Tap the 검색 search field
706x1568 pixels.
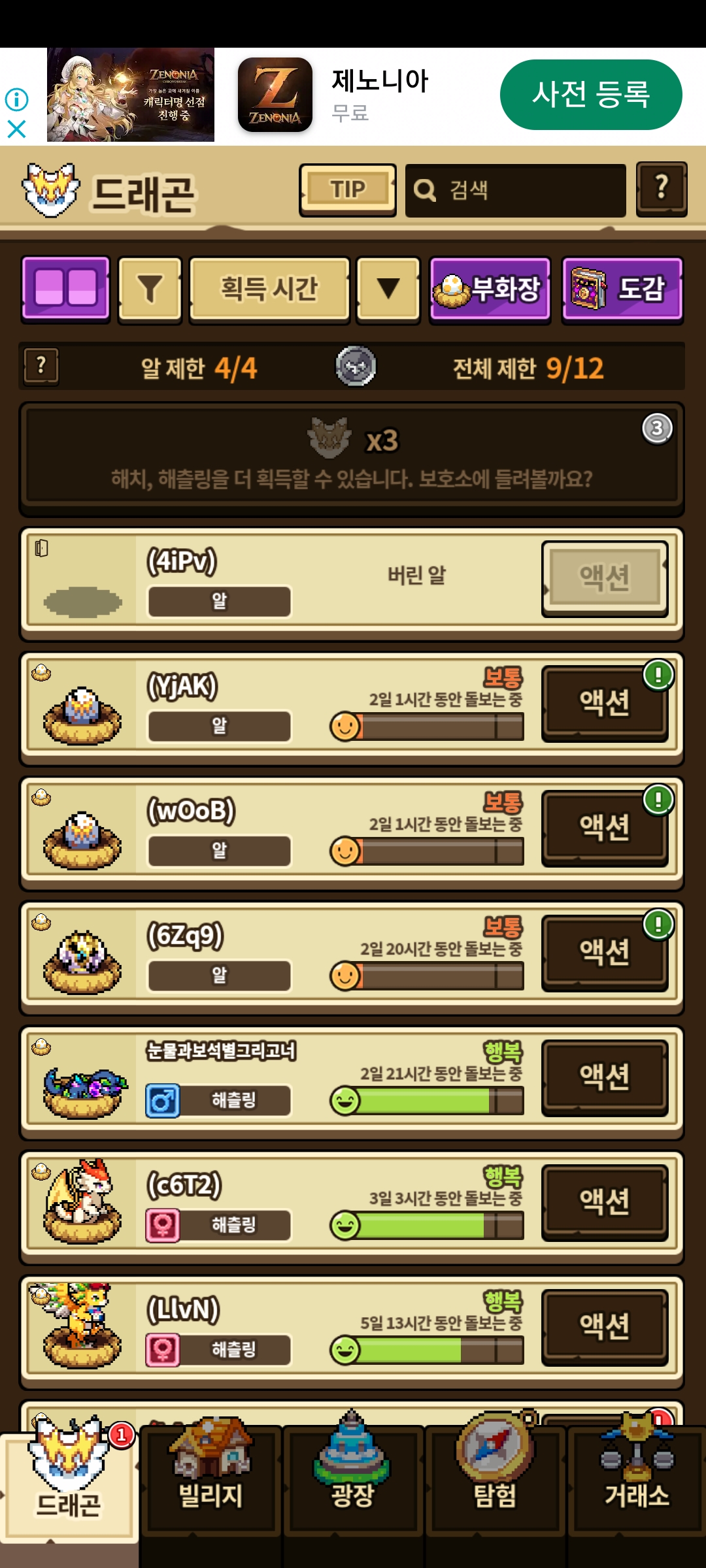pyautogui.click(x=515, y=190)
